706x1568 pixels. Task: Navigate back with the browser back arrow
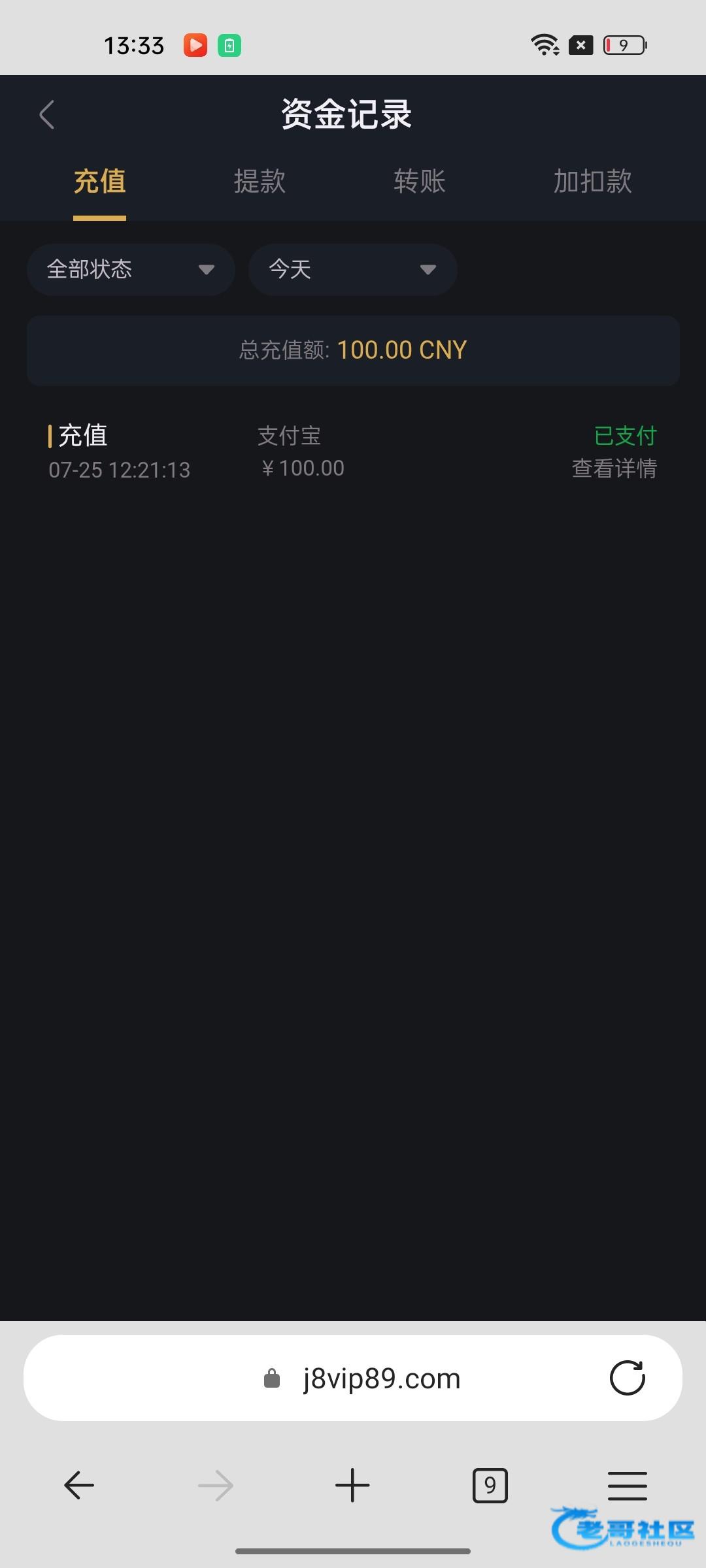click(79, 1485)
